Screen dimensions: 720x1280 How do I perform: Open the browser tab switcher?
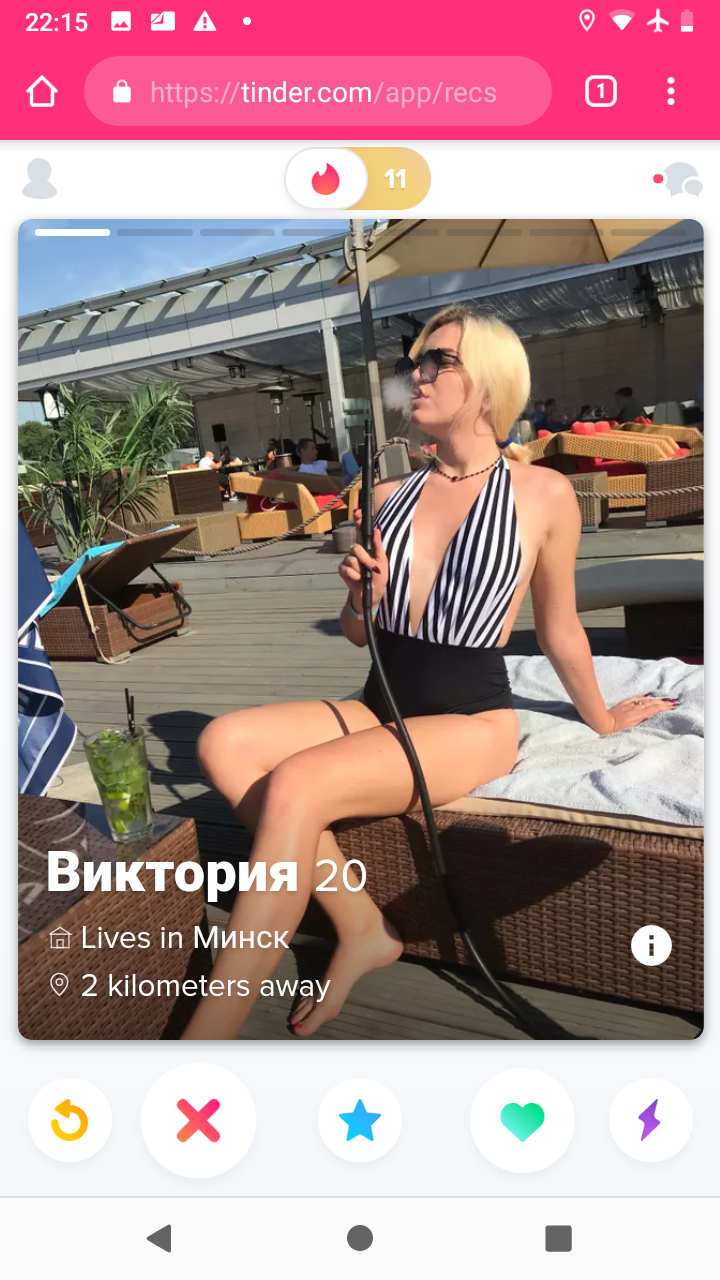[x=600, y=92]
